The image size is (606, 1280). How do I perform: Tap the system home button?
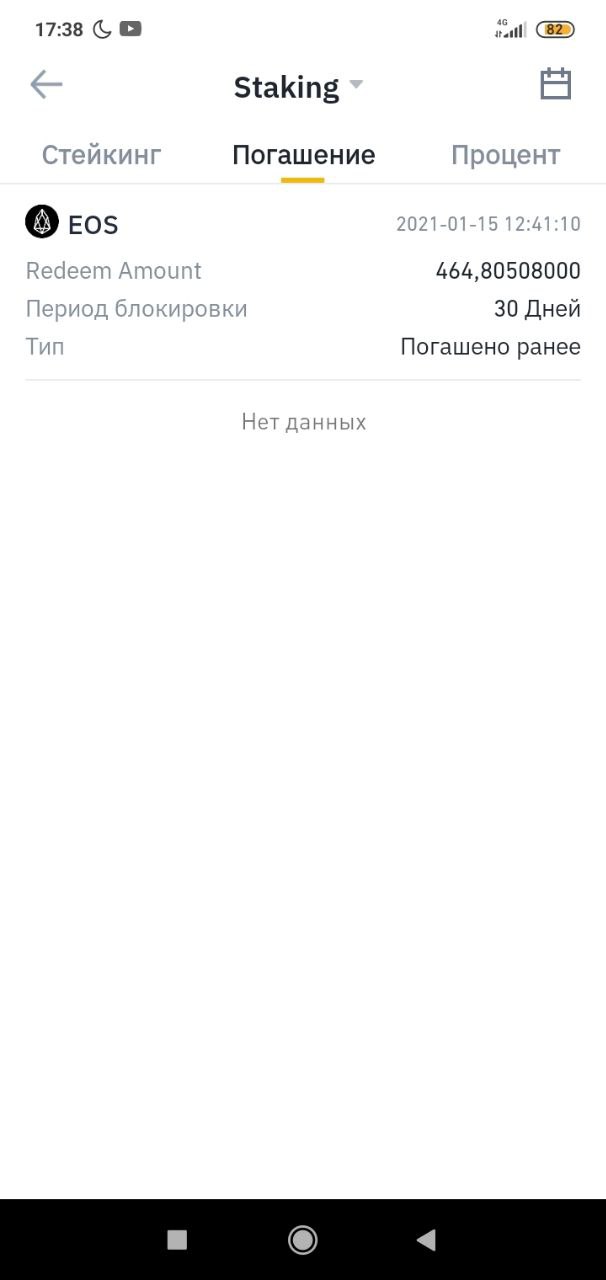pyautogui.click(x=302, y=1240)
